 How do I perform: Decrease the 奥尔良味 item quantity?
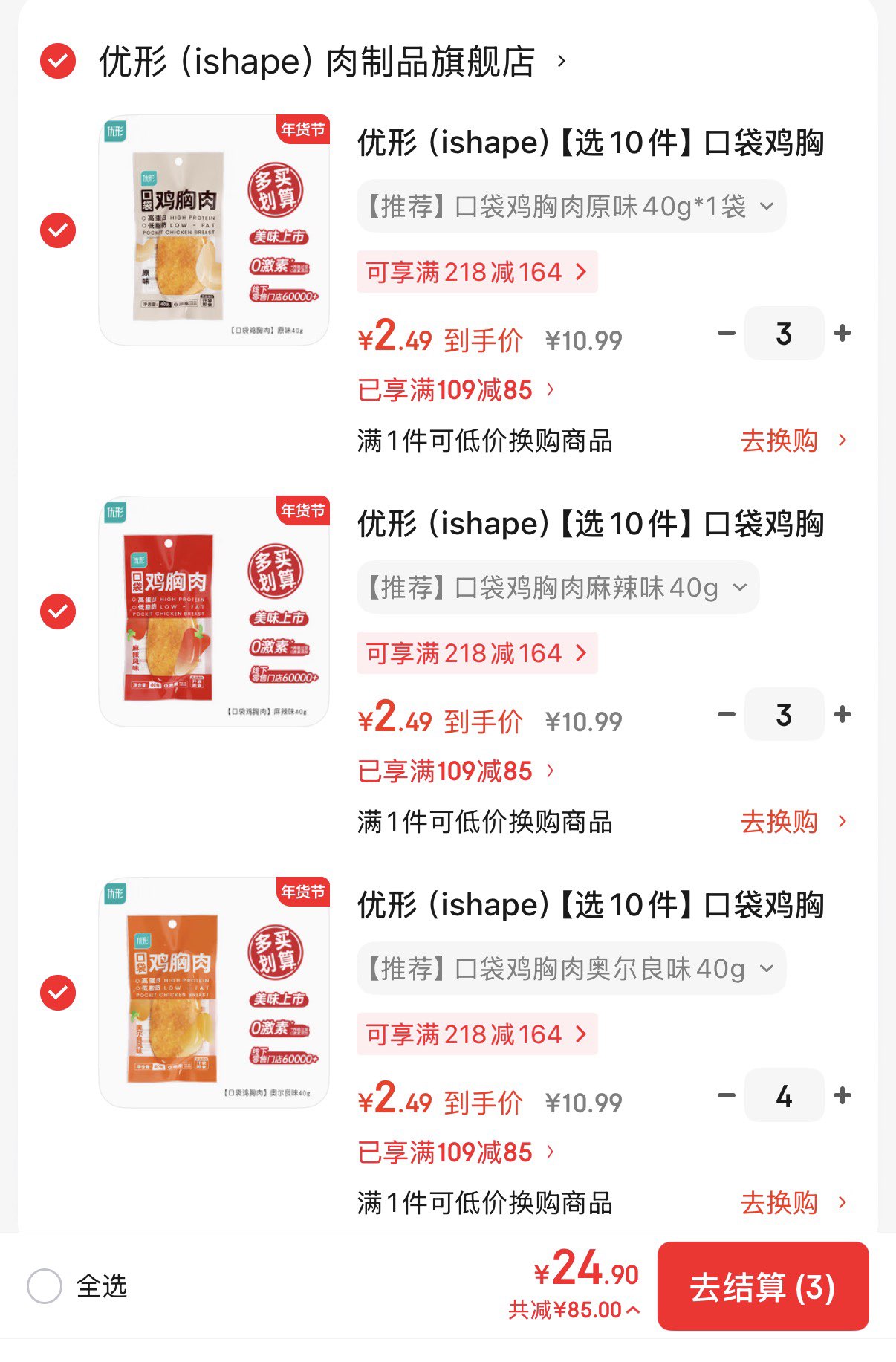tap(726, 1096)
